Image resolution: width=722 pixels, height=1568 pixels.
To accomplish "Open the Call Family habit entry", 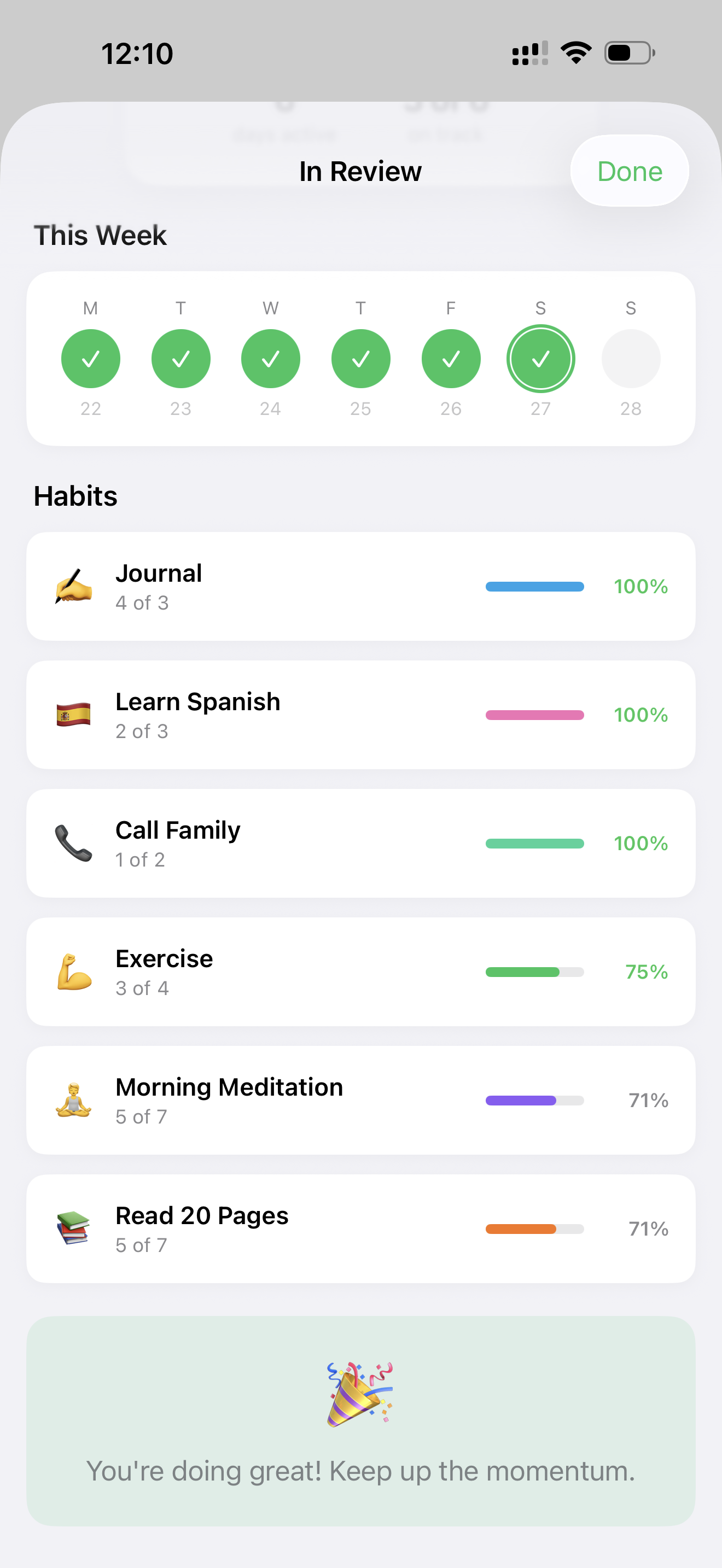I will (360, 843).
